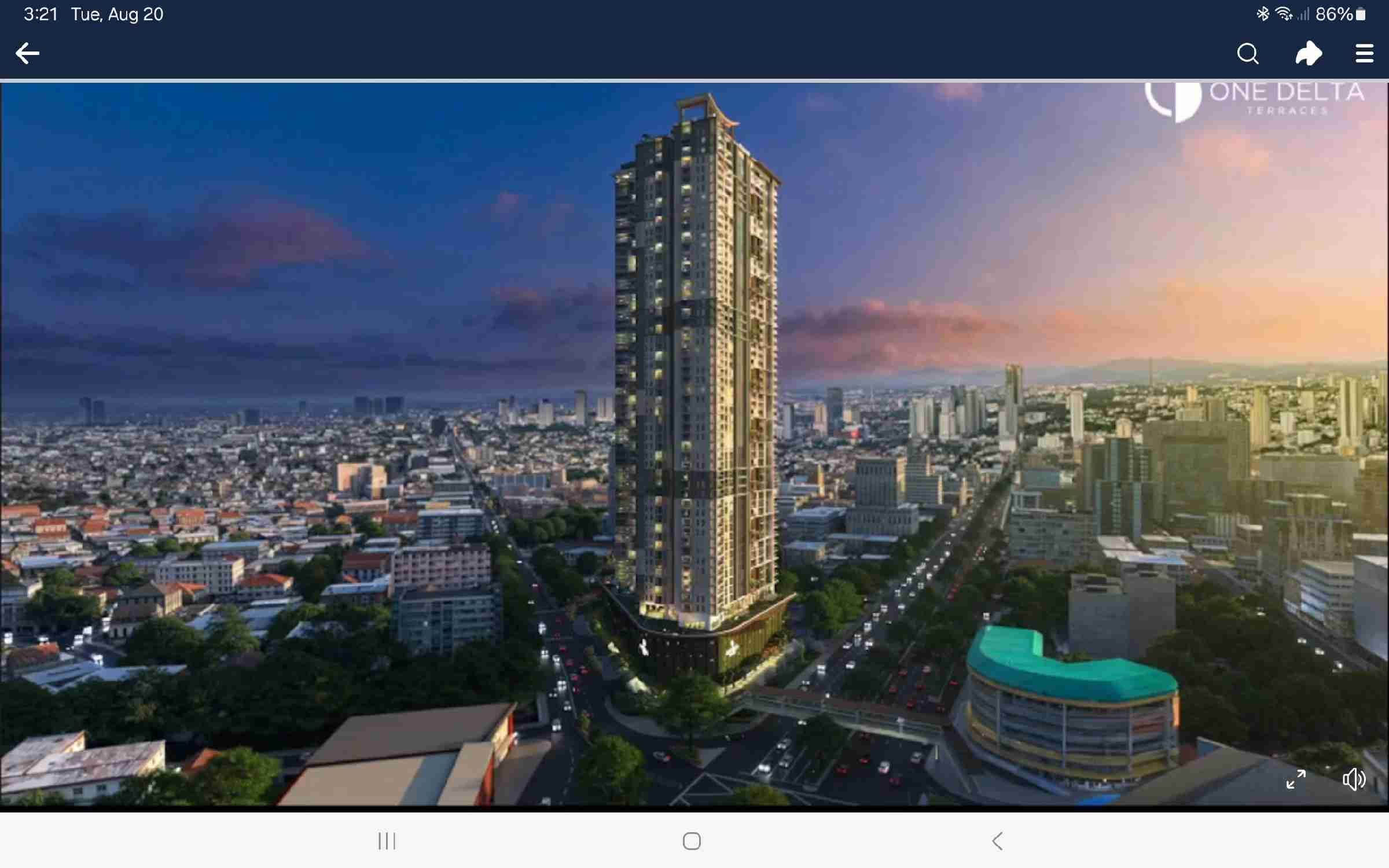The width and height of the screenshot is (1389, 868).
Task: Open recent apps from navigation bar
Action: pos(387,841)
